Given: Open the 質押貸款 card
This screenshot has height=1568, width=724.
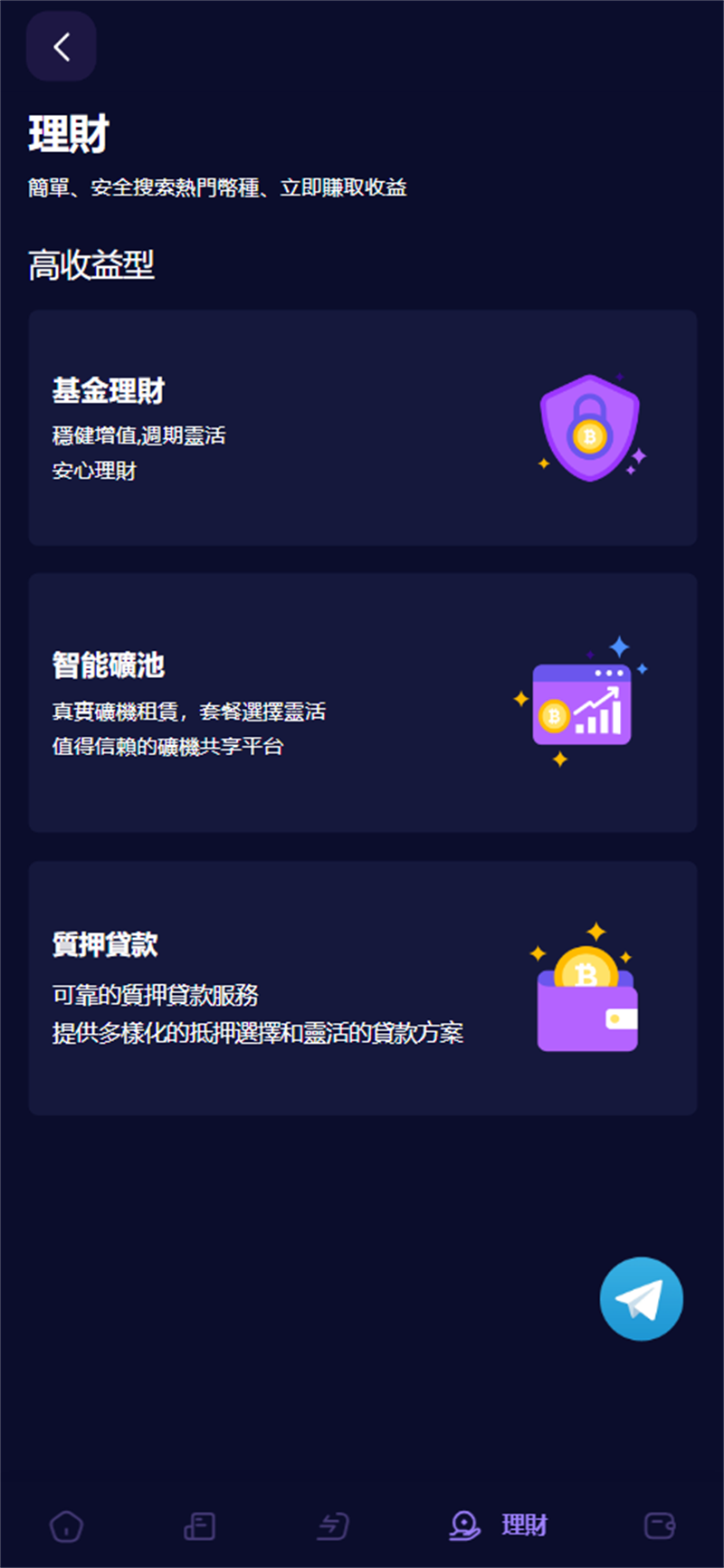Looking at the screenshot, I should tap(363, 988).
